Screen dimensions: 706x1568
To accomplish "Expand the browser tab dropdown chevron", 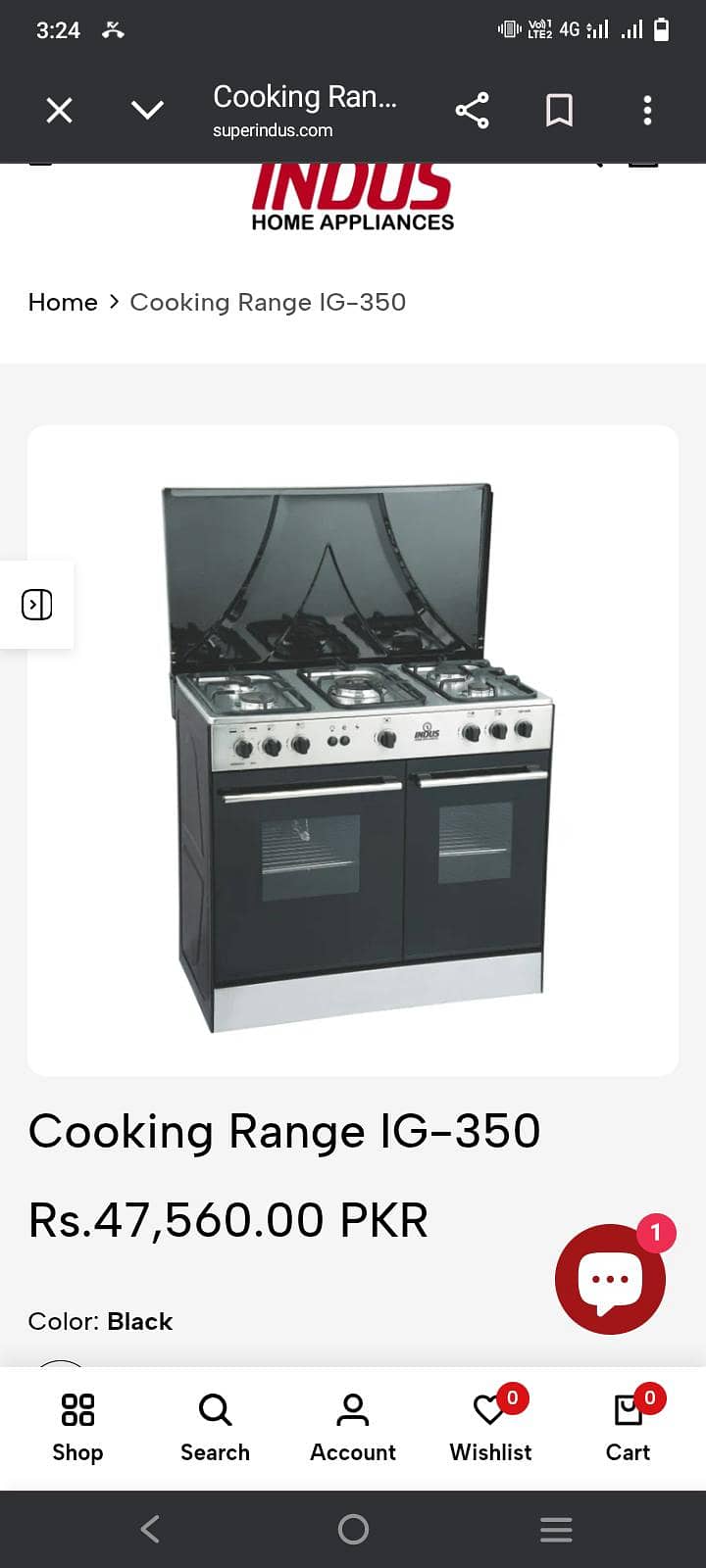I will [147, 110].
